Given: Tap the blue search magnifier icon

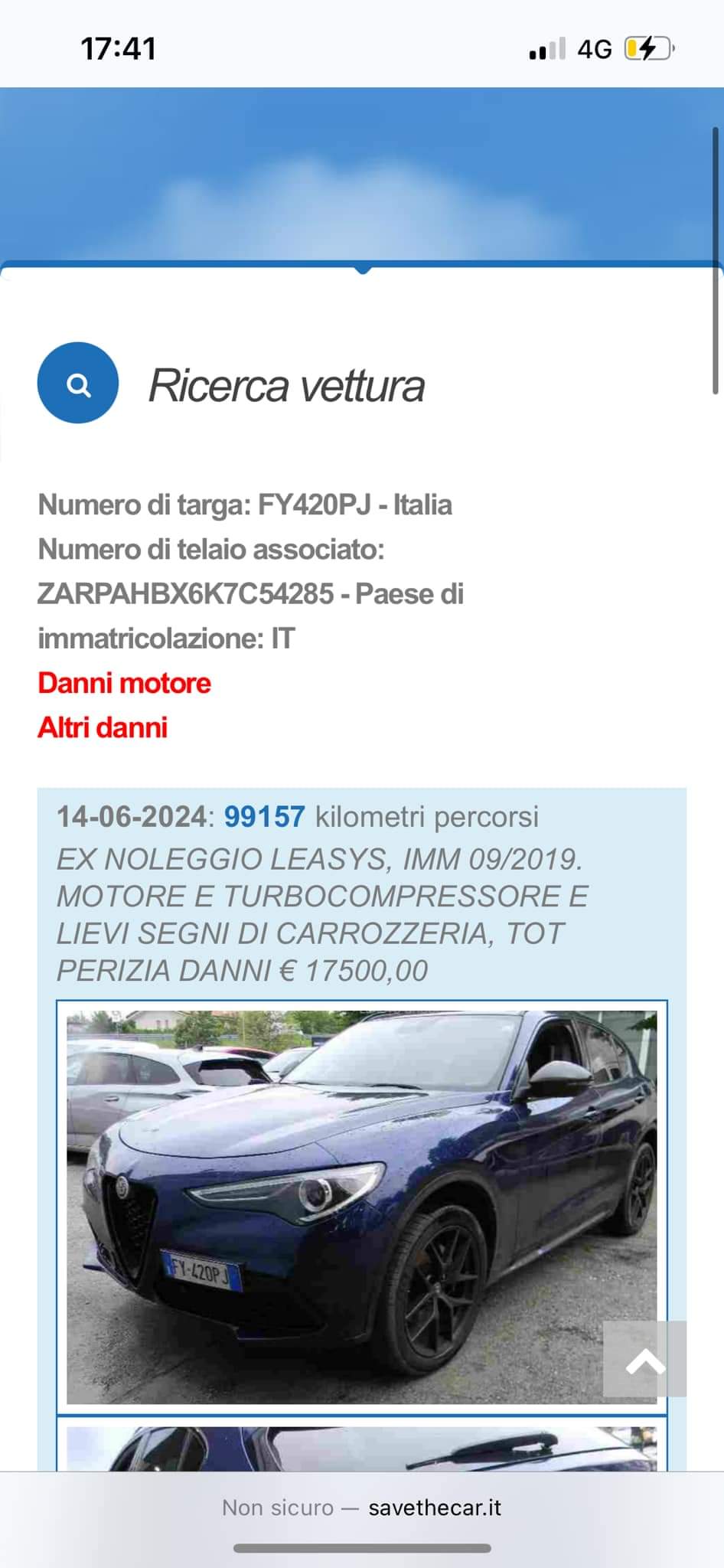Looking at the screenshot, I should tap(78, 383).
